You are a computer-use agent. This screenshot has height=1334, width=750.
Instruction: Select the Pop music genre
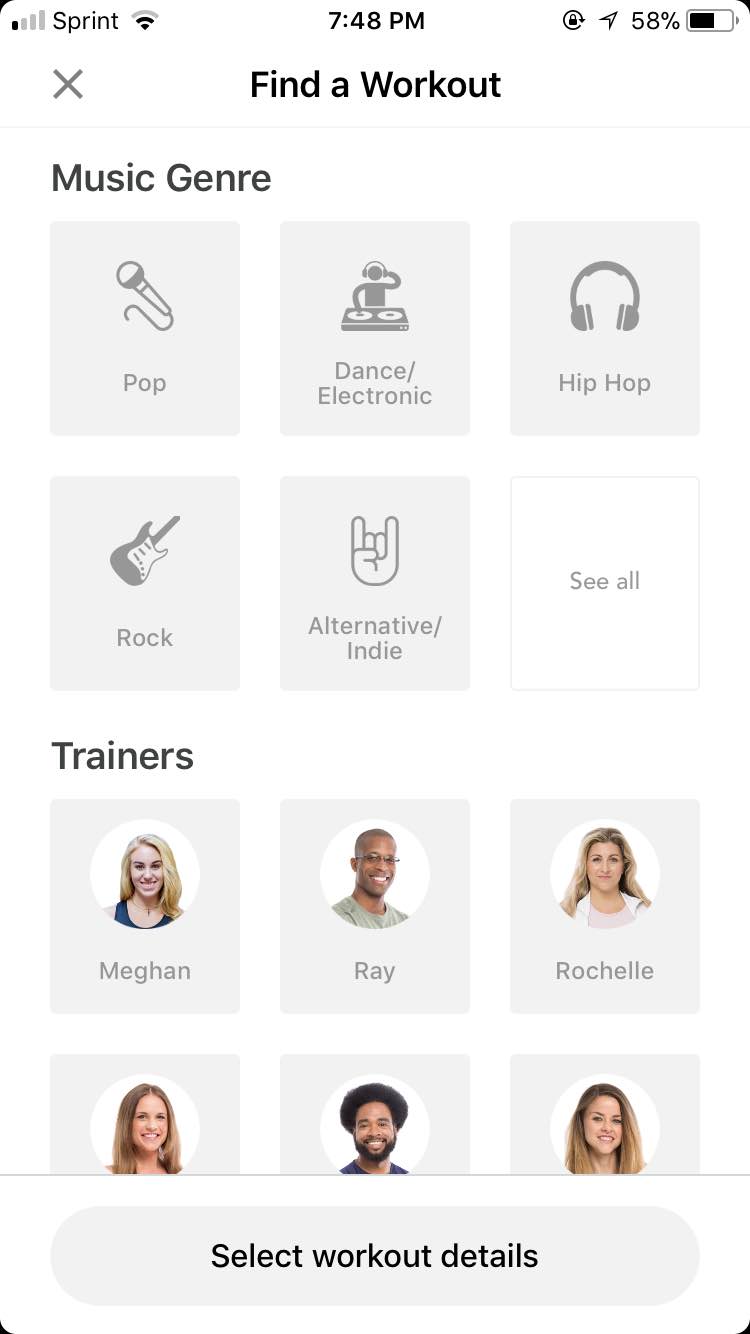point(145,328)
